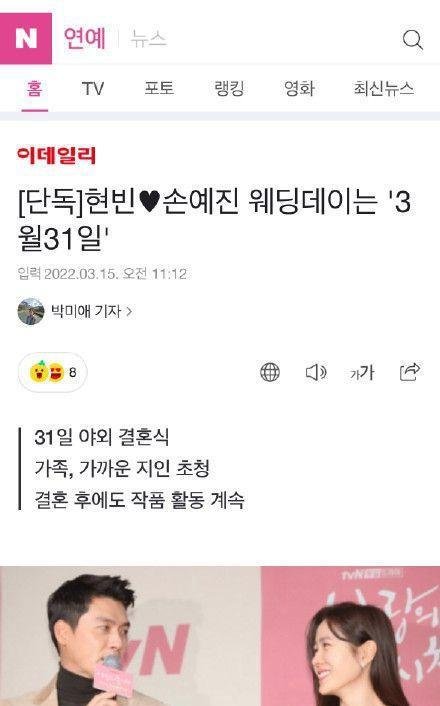Screen dimensions: 440x706
Task: Open the globe translate icon
Action: [270, 372]
